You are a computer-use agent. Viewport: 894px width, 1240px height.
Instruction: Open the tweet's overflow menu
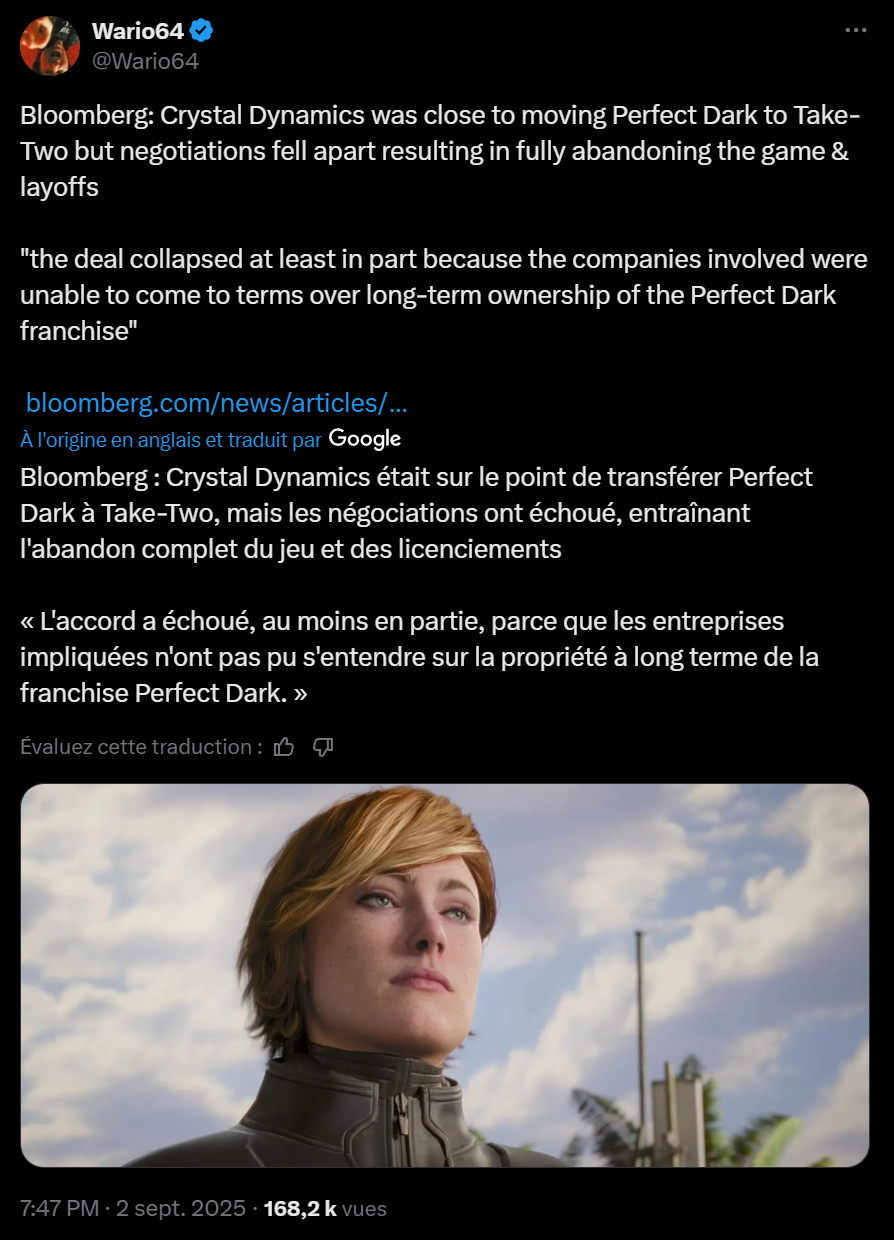pyautogui.click(x=855, y=31)
